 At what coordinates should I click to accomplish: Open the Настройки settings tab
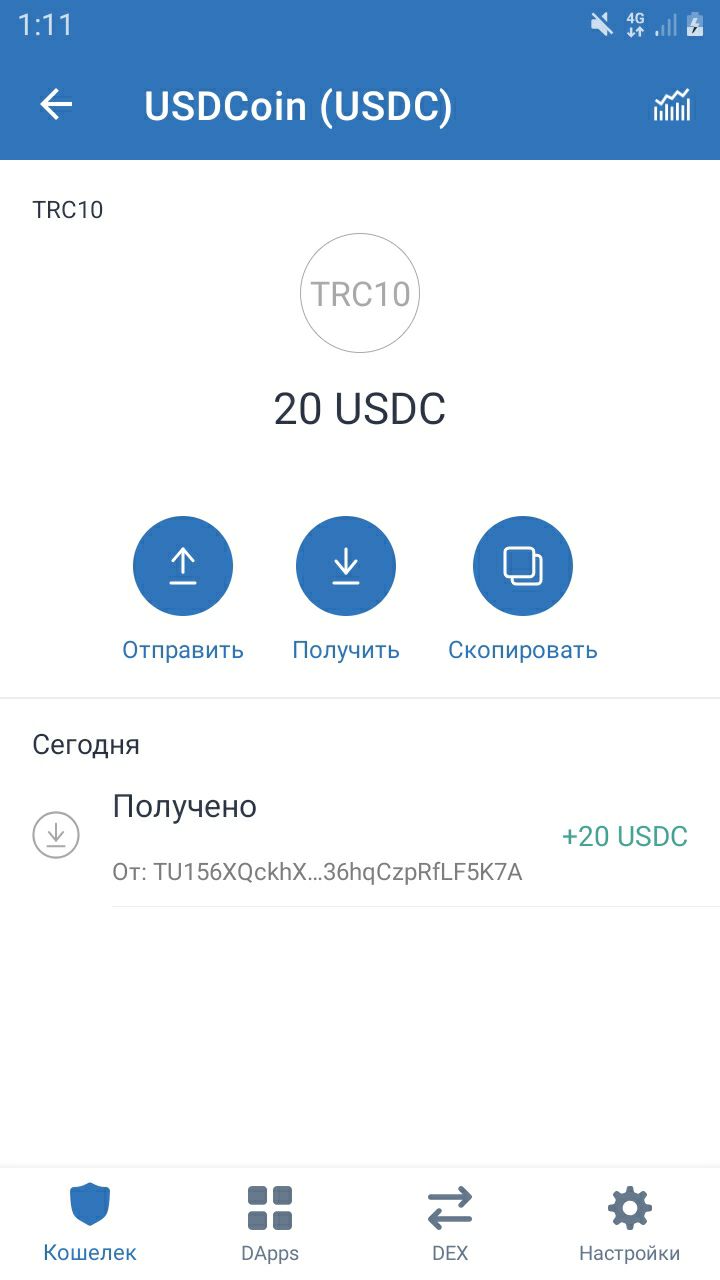pyautogui.click(x=630, y=1223)
